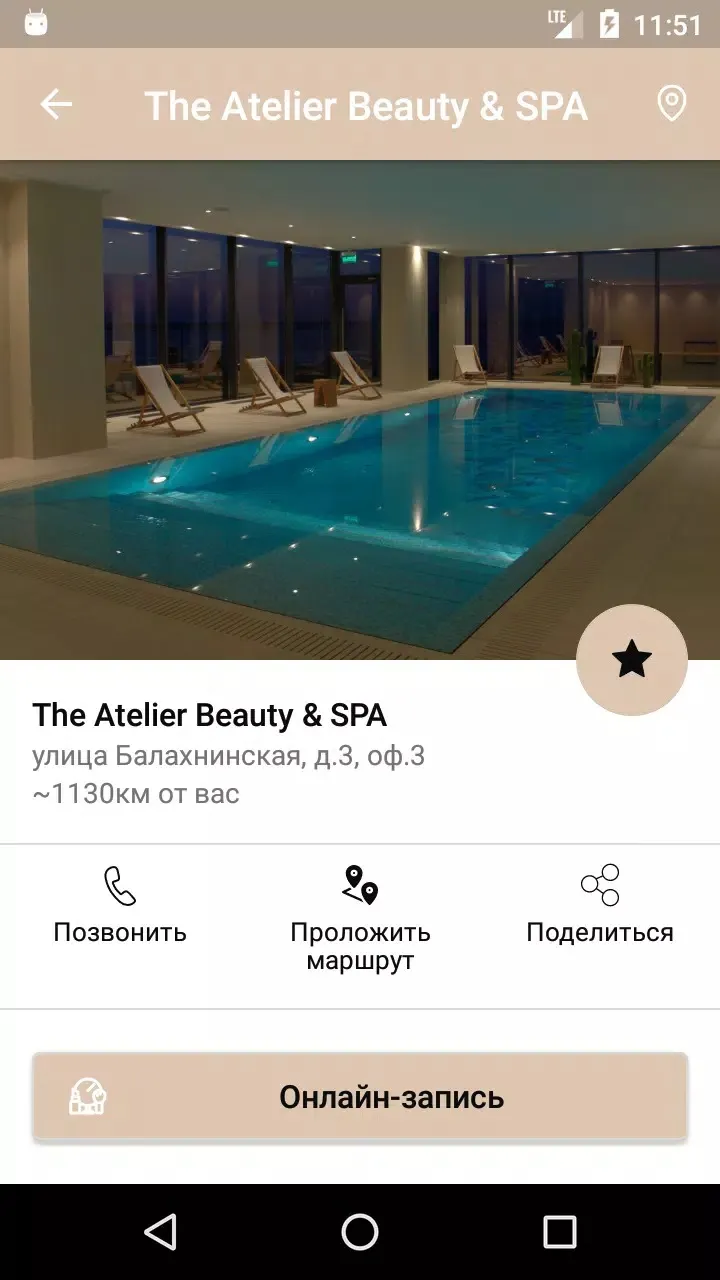Image resolution: width=720 pixels, height=1280 pixels.
Task: Go back using the app bar arrow
Action: pyautogui.click(x=56, y=104)
